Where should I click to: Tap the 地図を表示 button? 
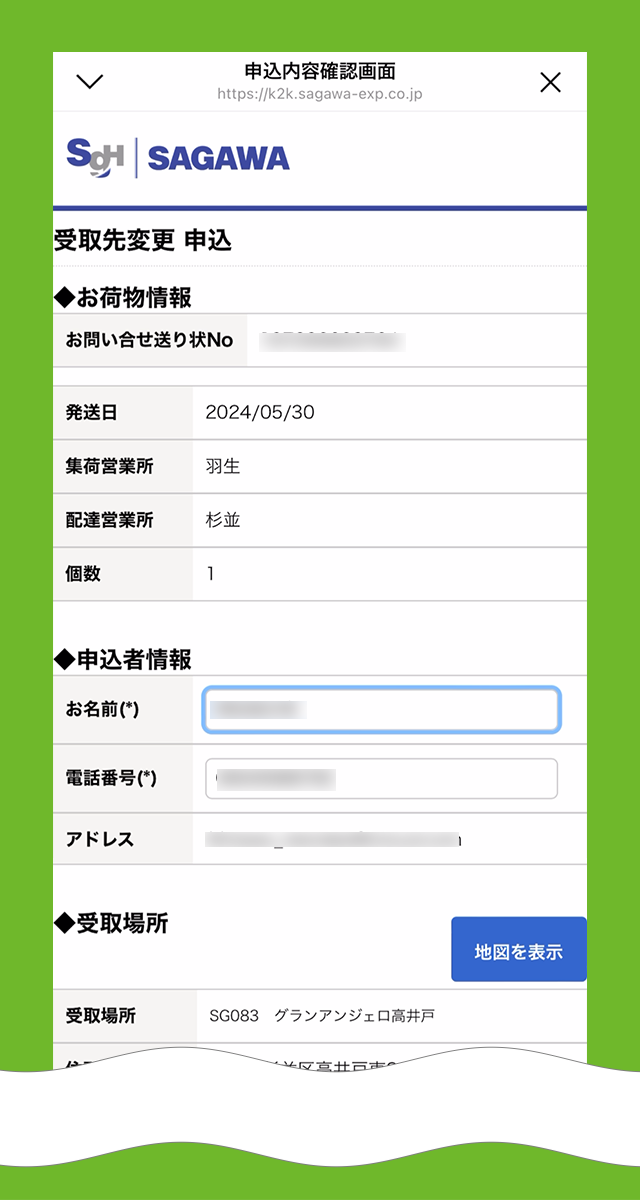[x=518, y=950]
